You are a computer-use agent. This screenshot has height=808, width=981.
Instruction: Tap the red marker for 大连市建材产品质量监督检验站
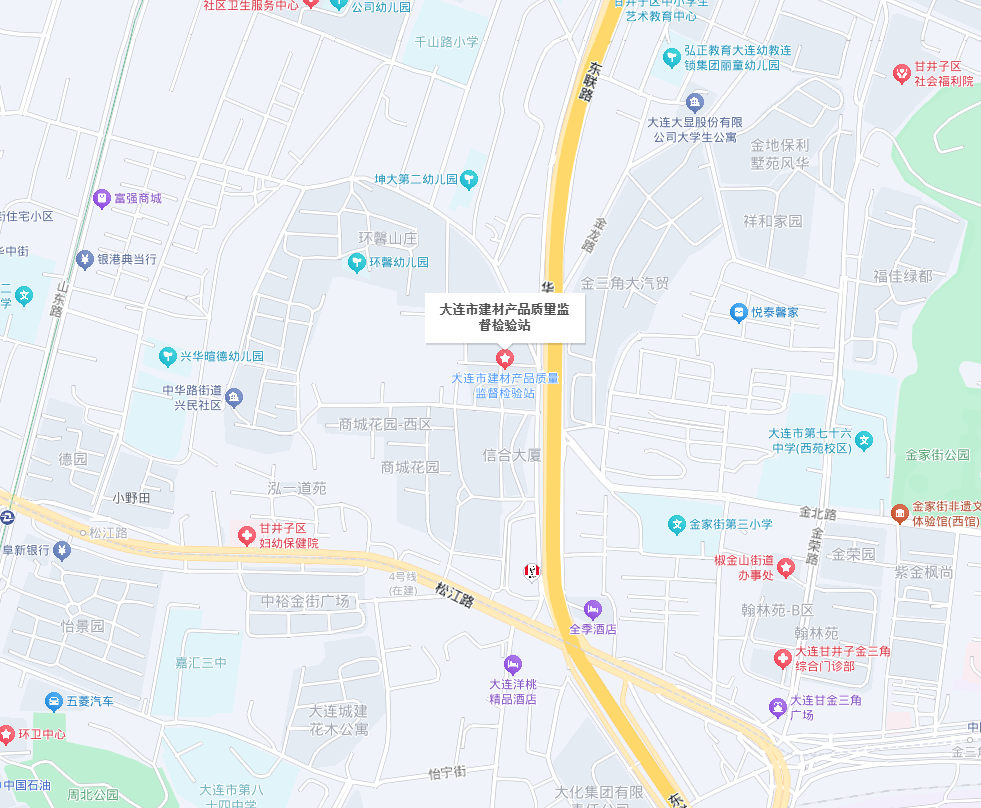(505, 358)
